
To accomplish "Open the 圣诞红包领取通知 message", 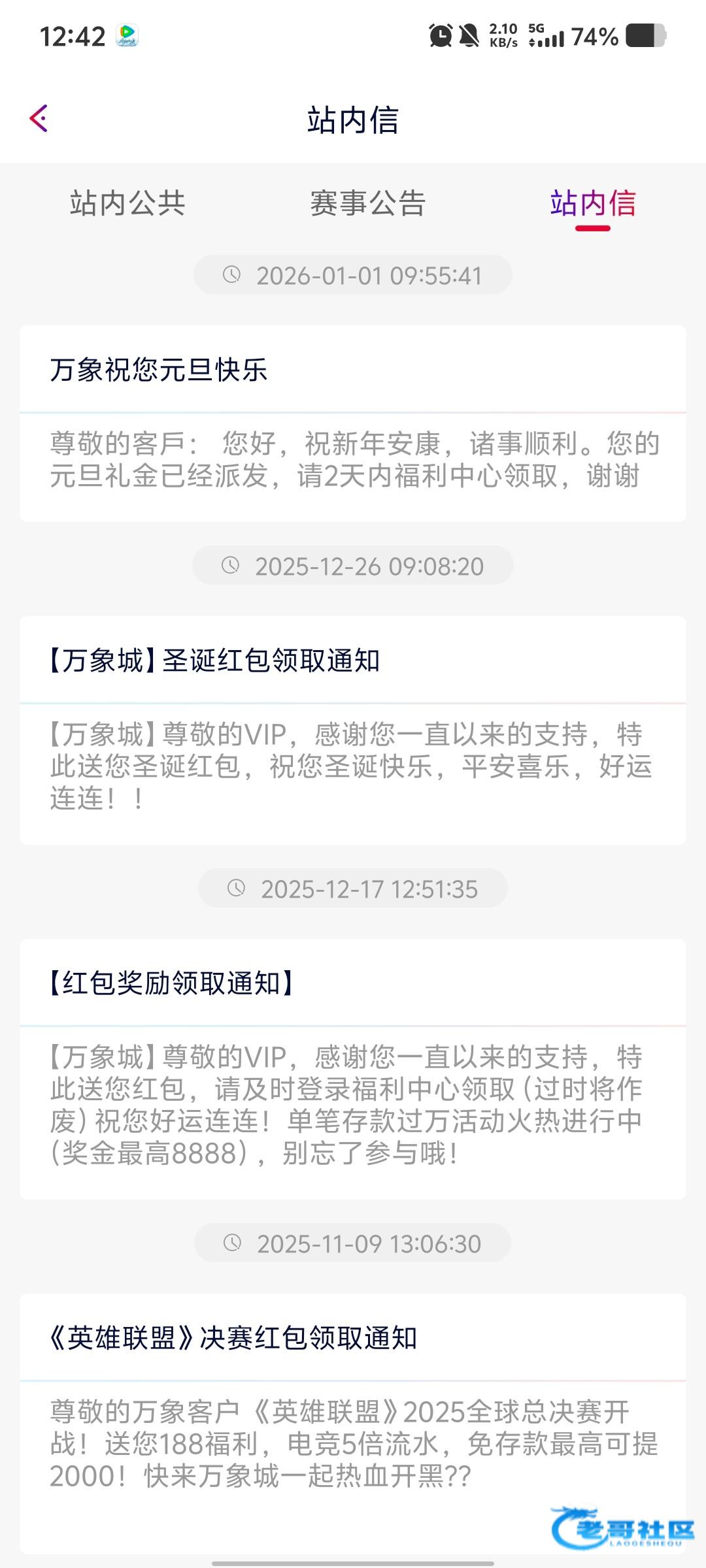I will pos(353,730).
